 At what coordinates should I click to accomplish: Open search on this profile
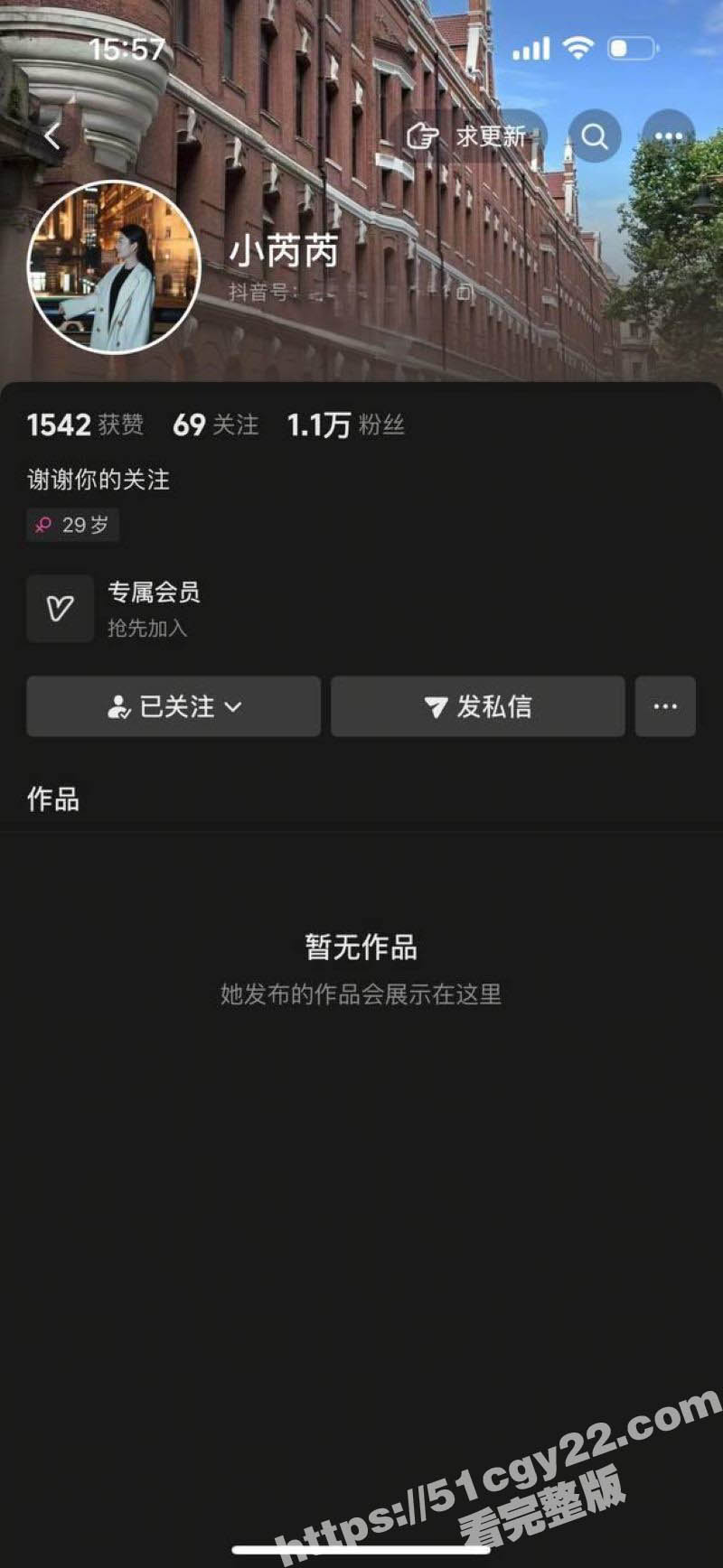[x=594, y=136]
